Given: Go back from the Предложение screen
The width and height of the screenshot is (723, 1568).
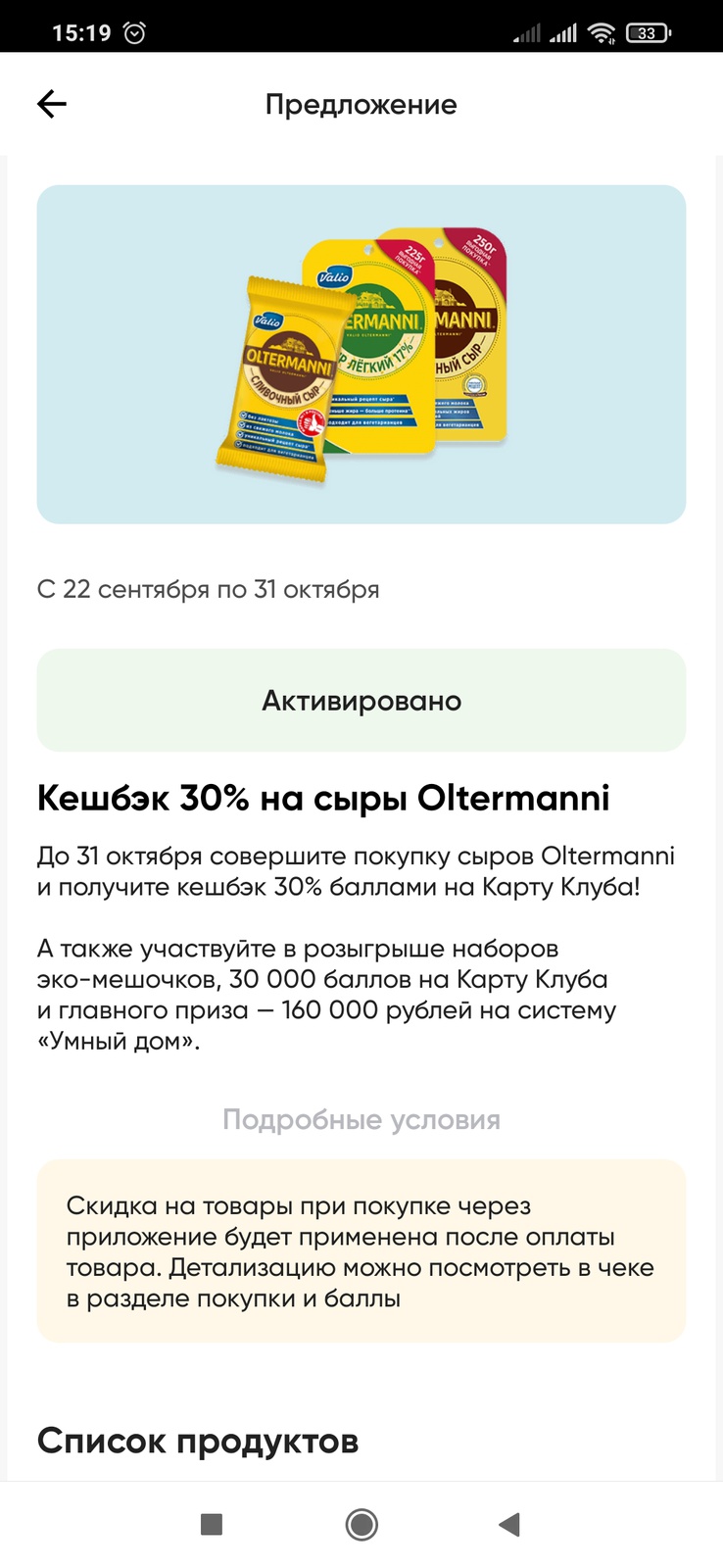Looking at the screenshot, I should coord(52,104).
